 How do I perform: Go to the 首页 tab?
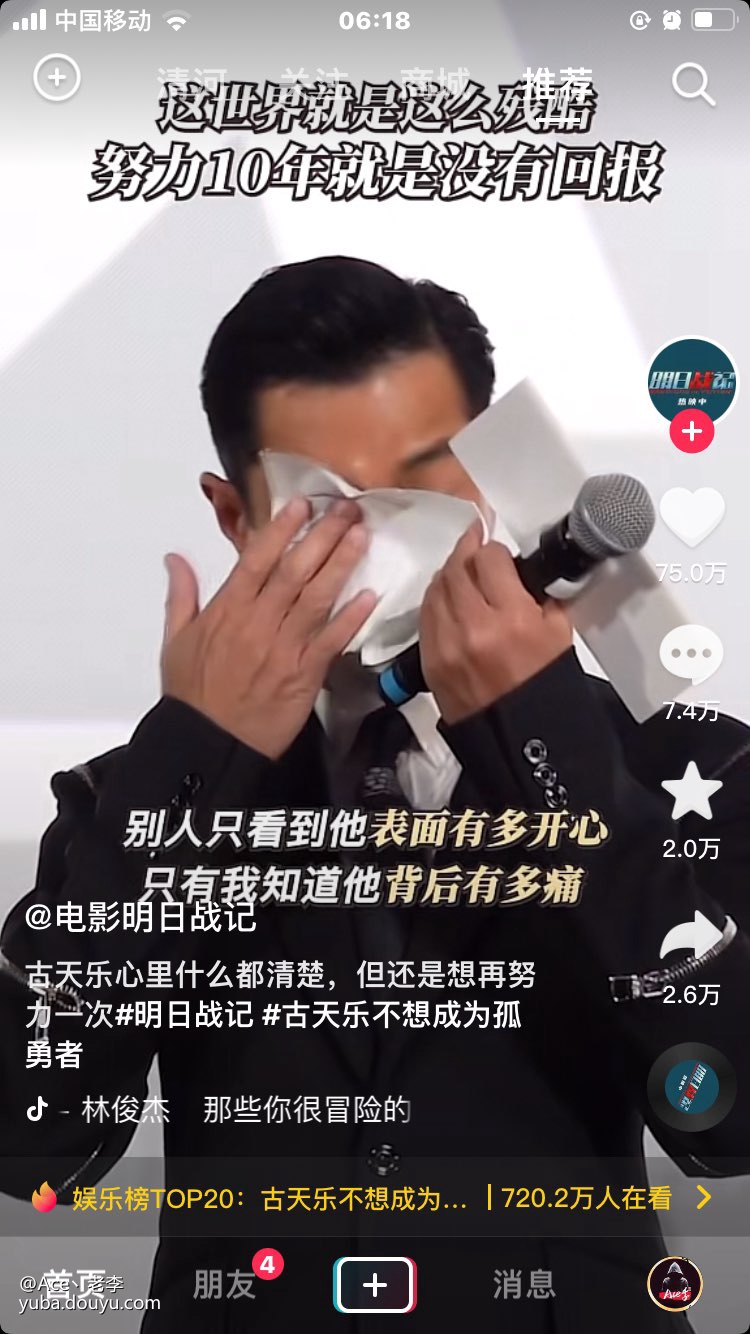(75, 1284)
